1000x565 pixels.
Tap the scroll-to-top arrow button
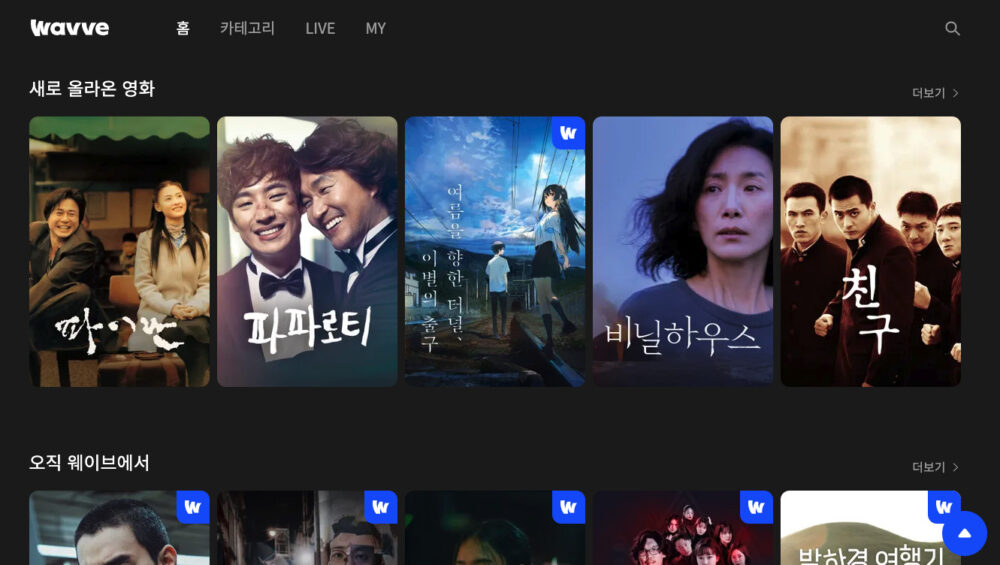(964, 533)
